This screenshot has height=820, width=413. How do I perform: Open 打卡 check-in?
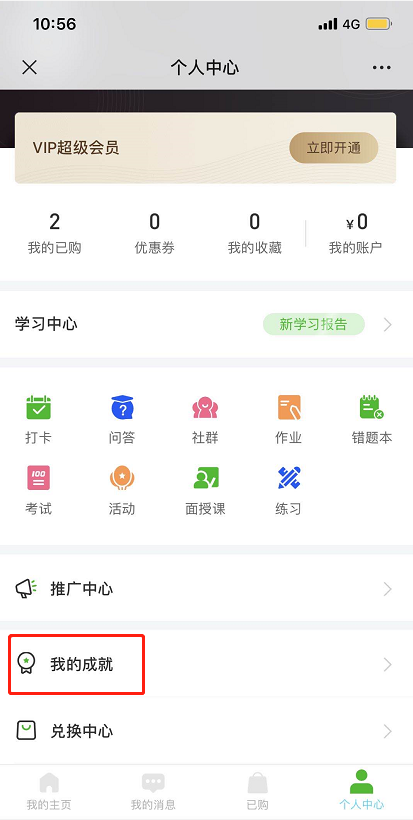[x=38, y=420]
